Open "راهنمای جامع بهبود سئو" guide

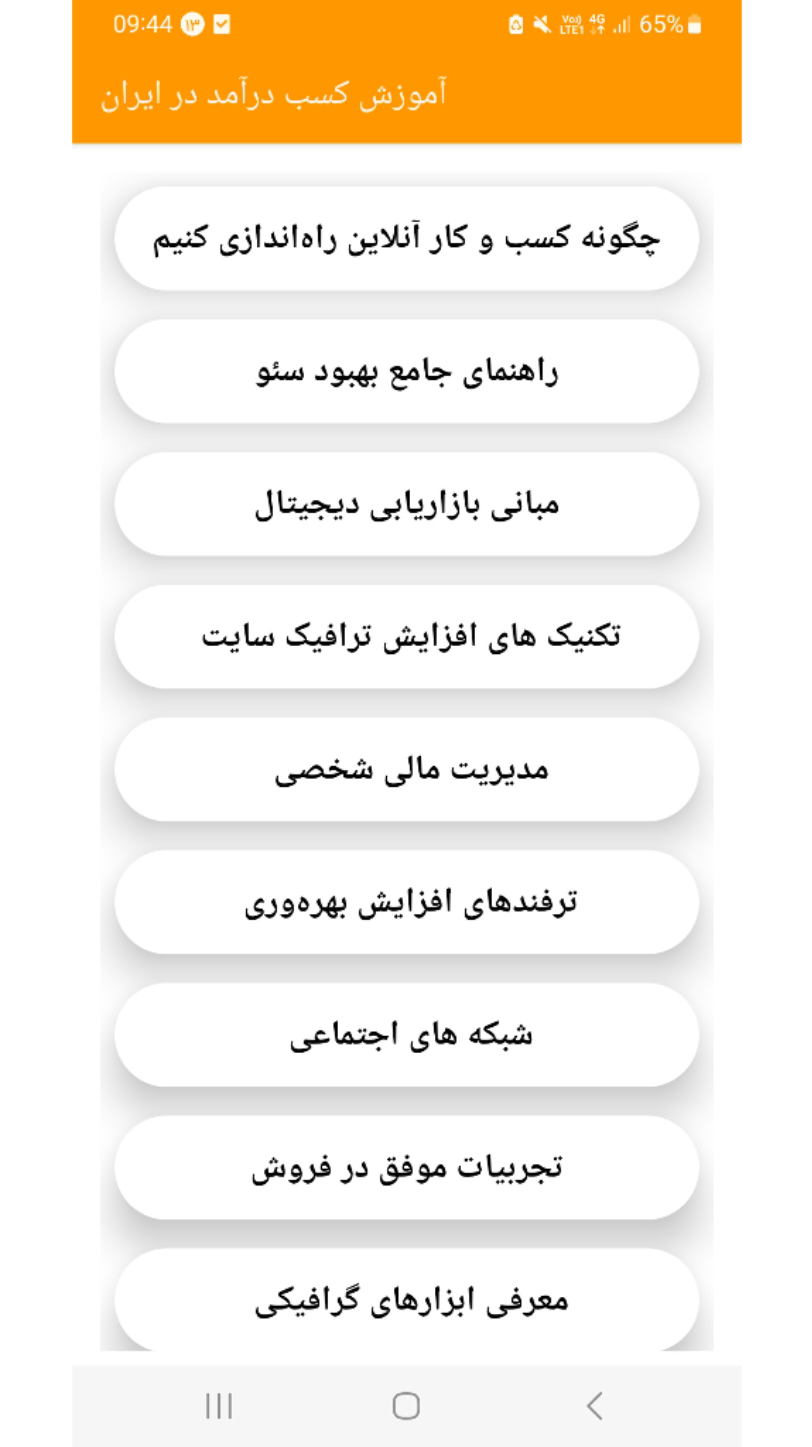click(406, 370)
